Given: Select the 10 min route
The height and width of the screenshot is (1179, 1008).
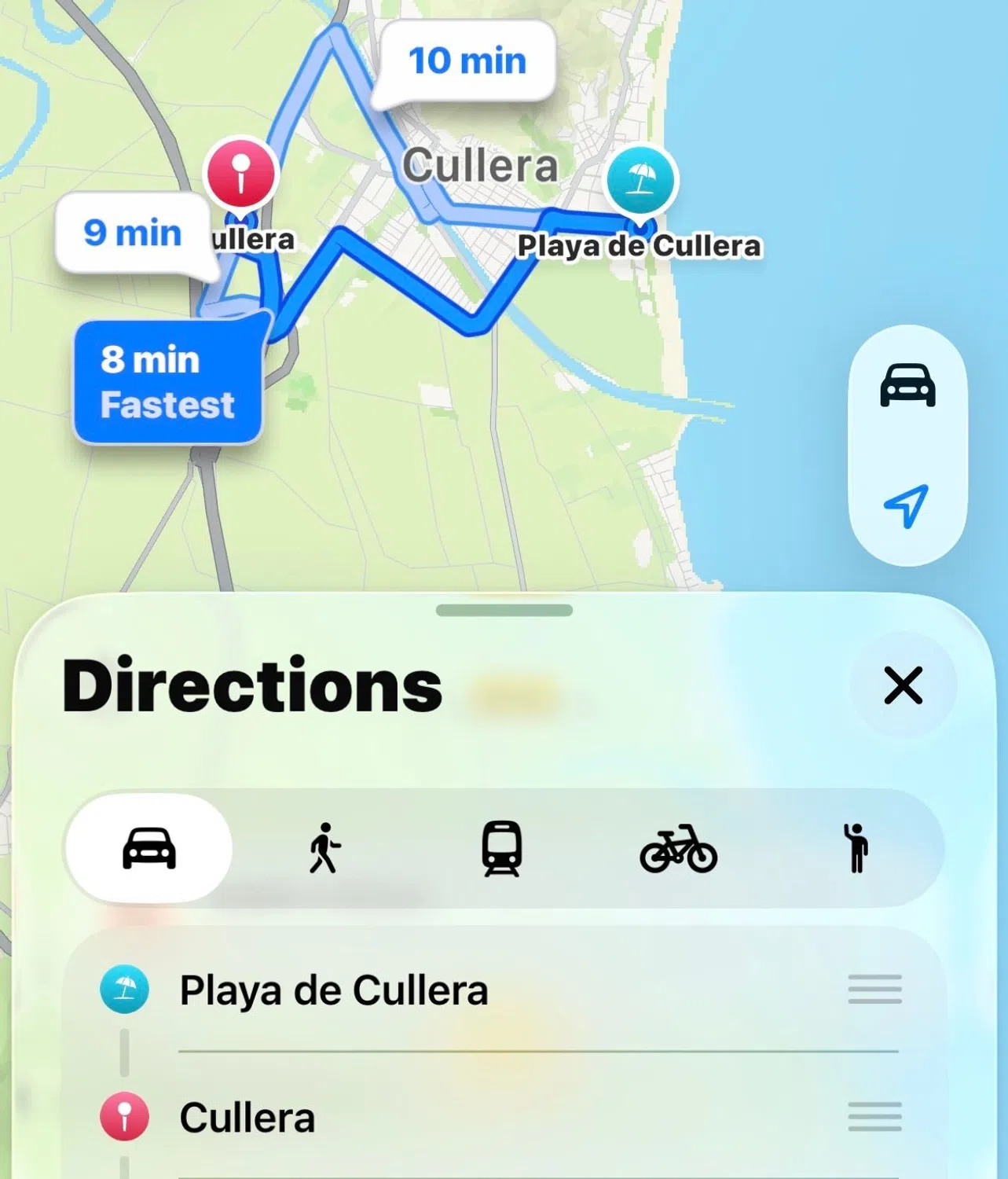Looking at the screenshot, I should [x=467, y=61].
